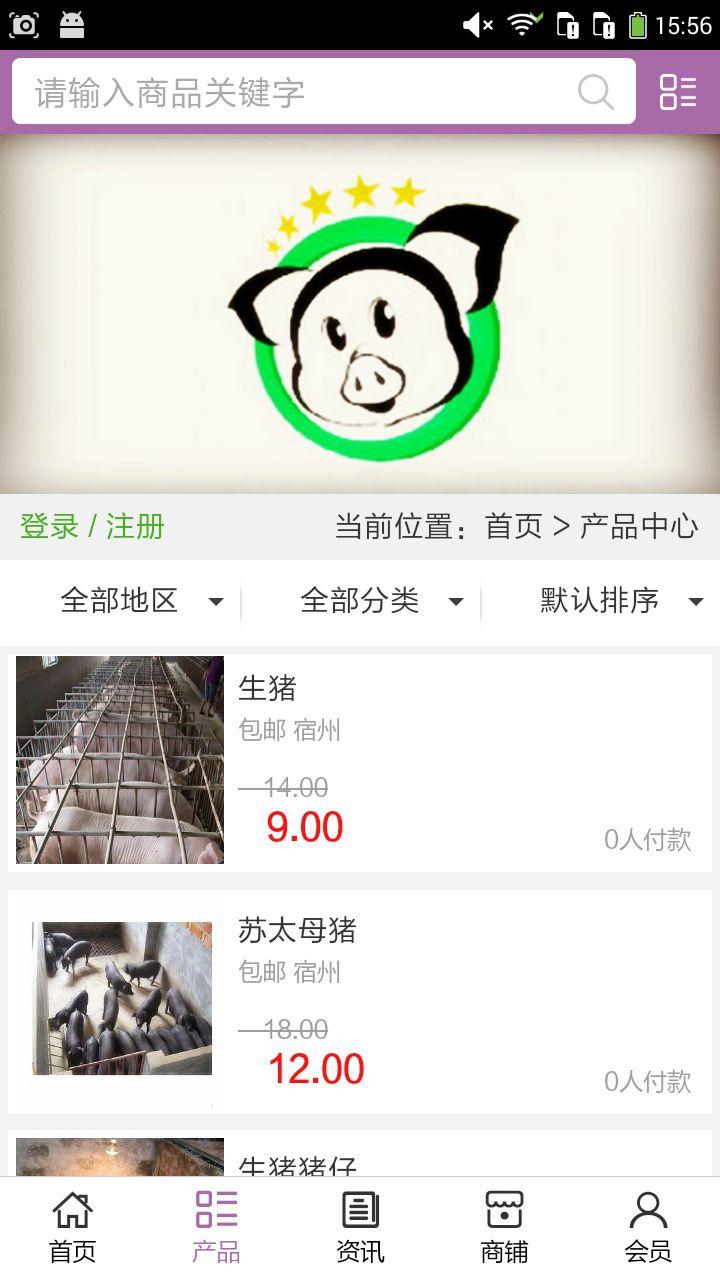The width and height of the screenshot is (720, 1280).
Task: Switch to the 资讯 tab
Action: click(x=360, y=1228)
